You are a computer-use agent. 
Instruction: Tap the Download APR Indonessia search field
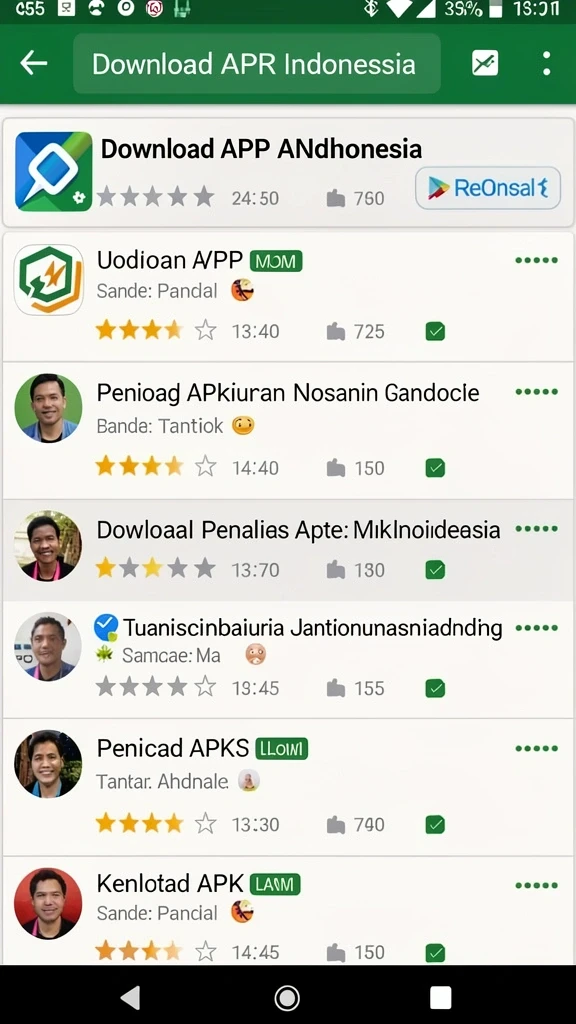click(257, 64)
